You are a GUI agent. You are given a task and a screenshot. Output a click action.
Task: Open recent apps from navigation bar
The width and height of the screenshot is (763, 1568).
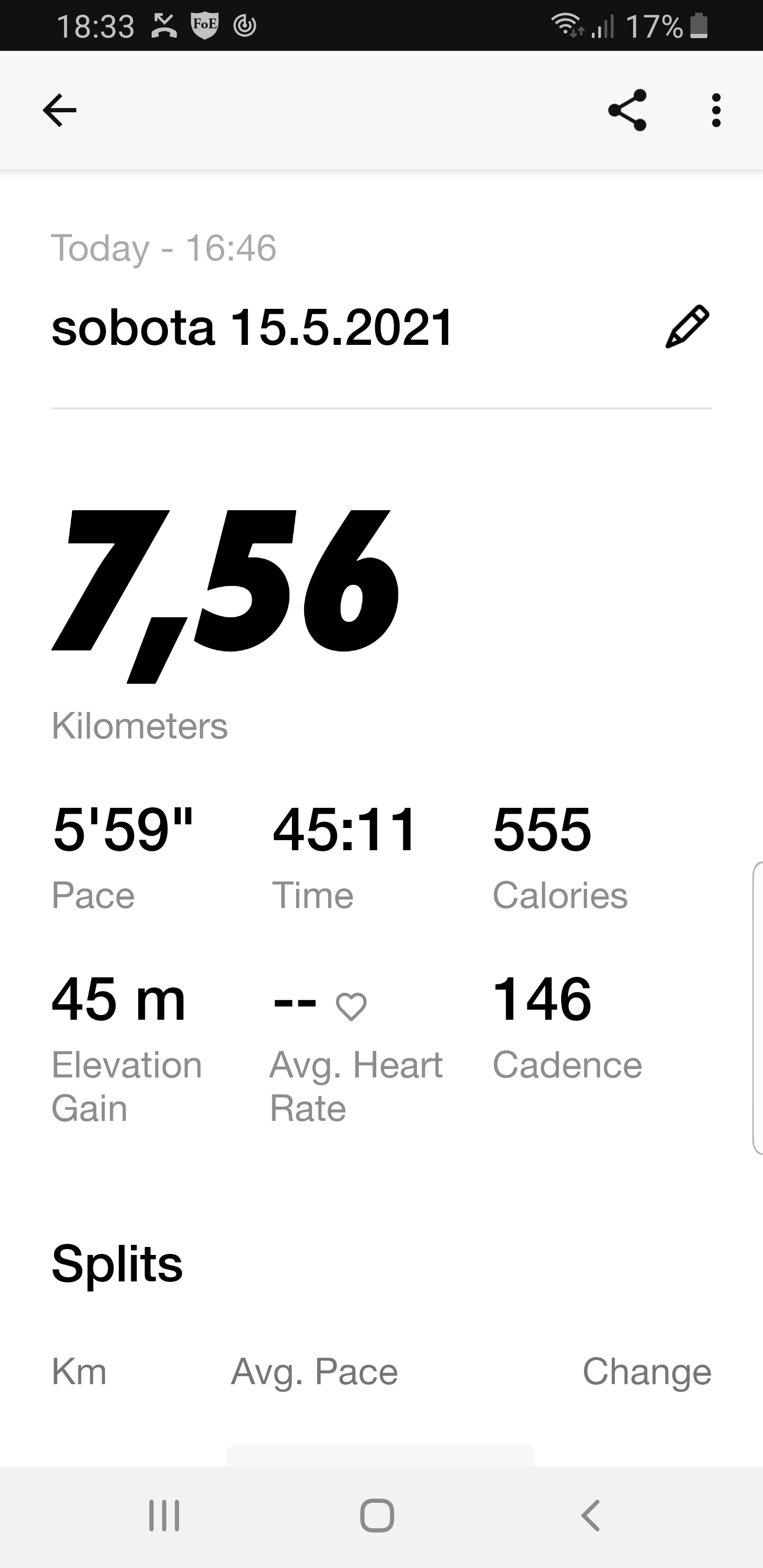click(x=164, y=1515)
